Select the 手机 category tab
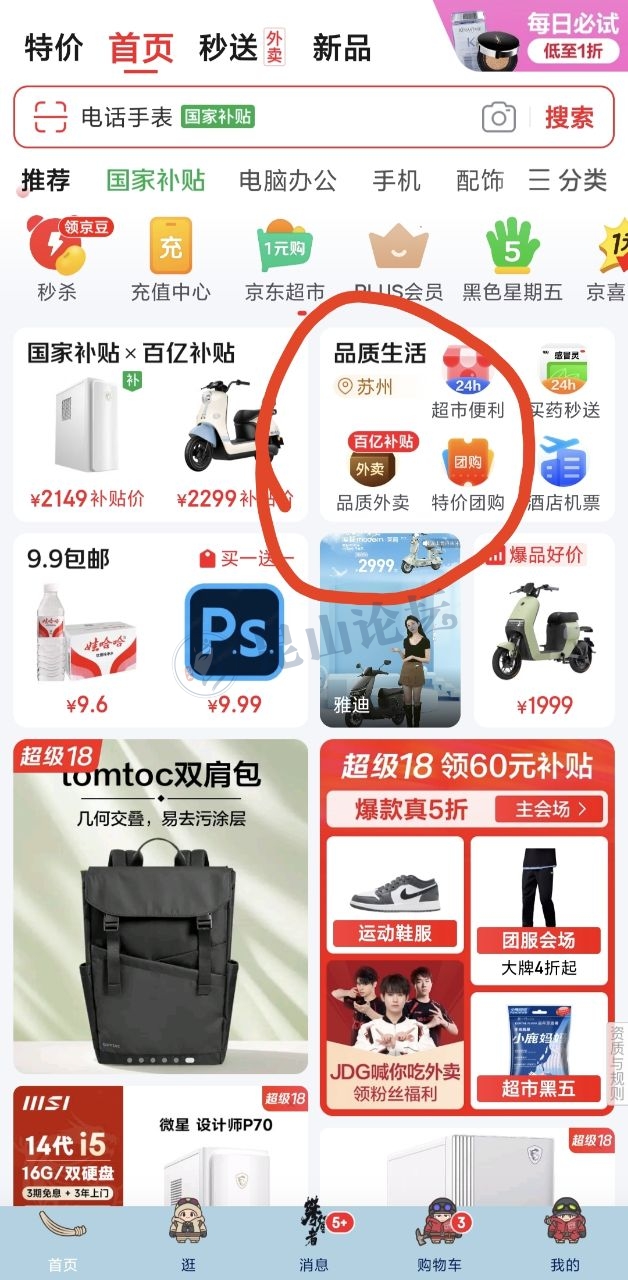 (396, 181)
